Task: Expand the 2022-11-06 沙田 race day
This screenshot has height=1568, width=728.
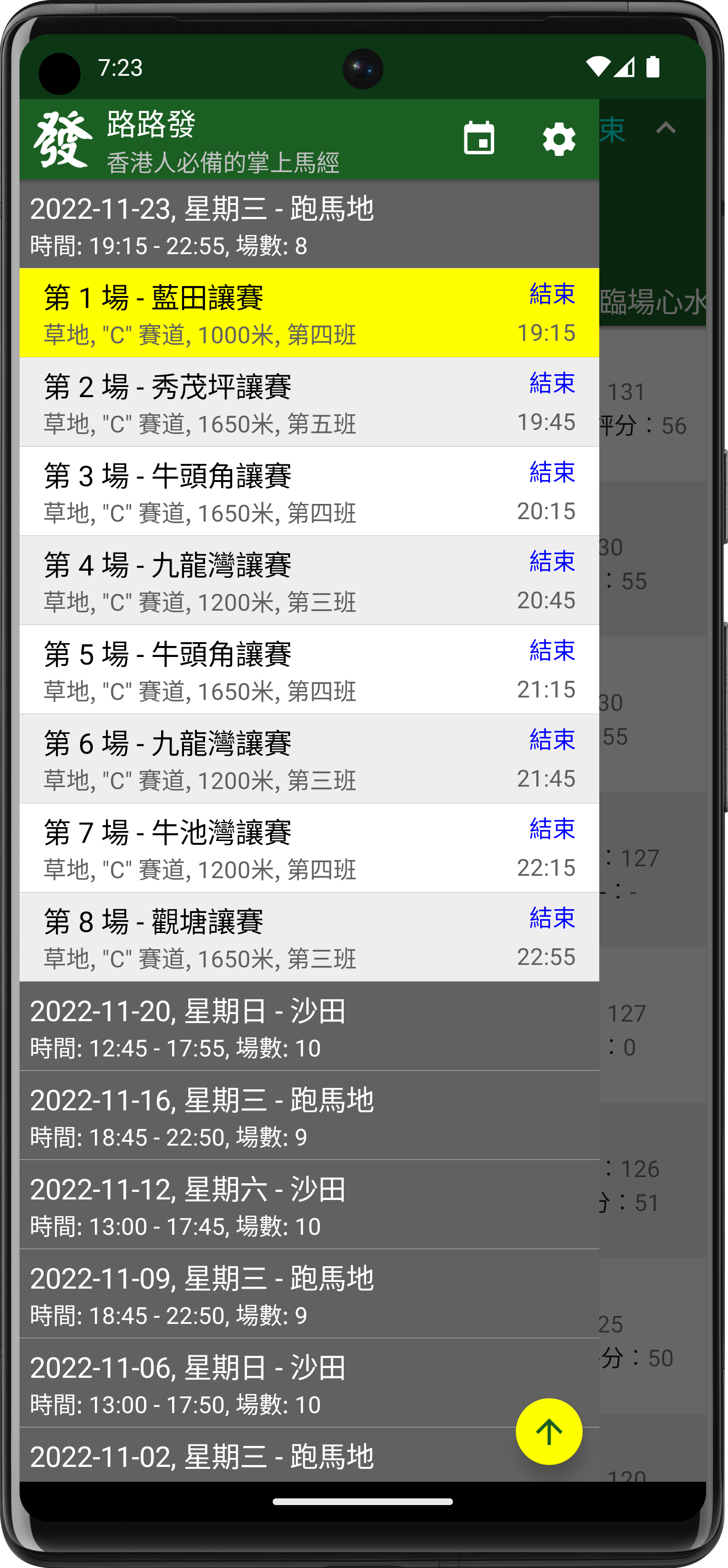Action: click(x=309, y=1383)
